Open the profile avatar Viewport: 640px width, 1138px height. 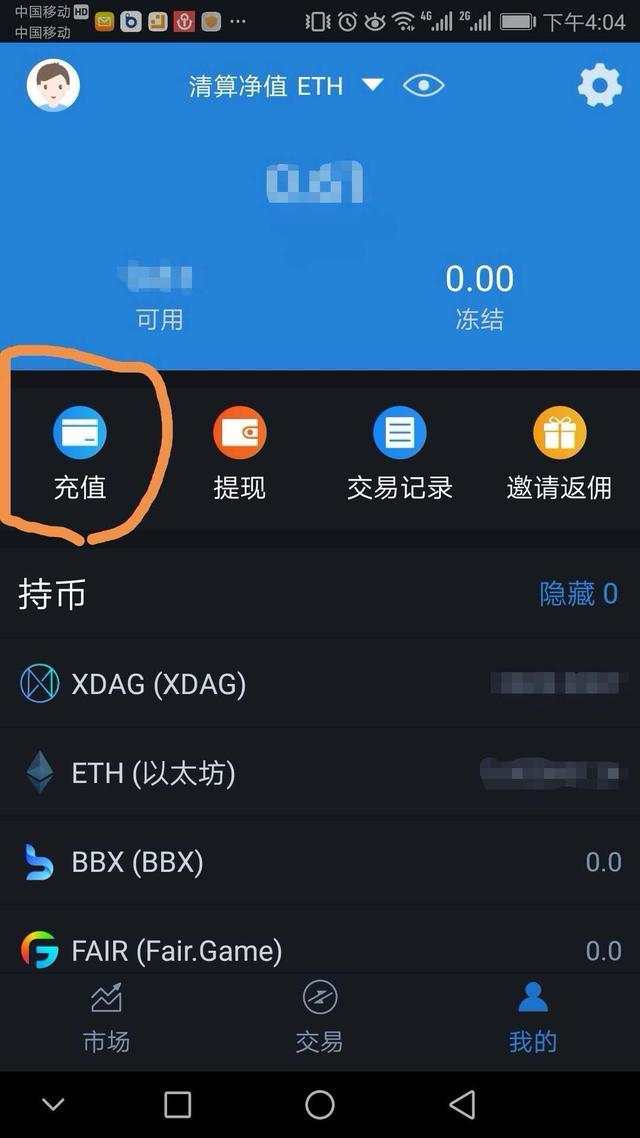53,85
